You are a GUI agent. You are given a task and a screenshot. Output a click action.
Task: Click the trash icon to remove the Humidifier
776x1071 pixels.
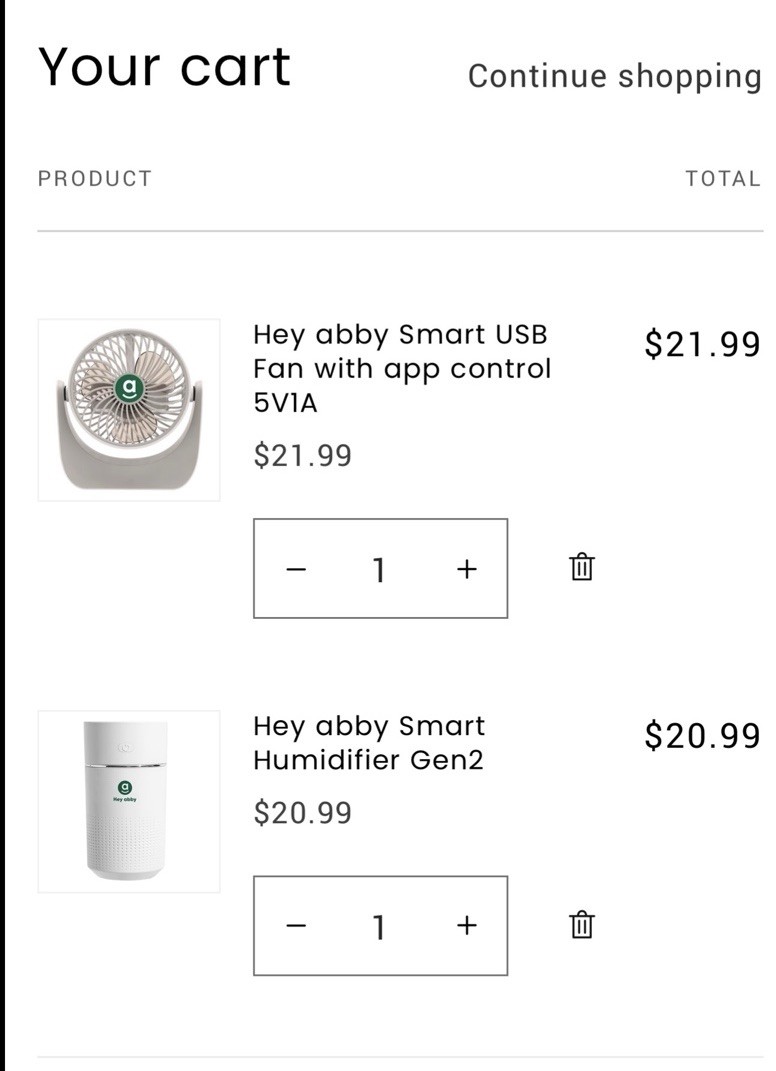point(581,925)
